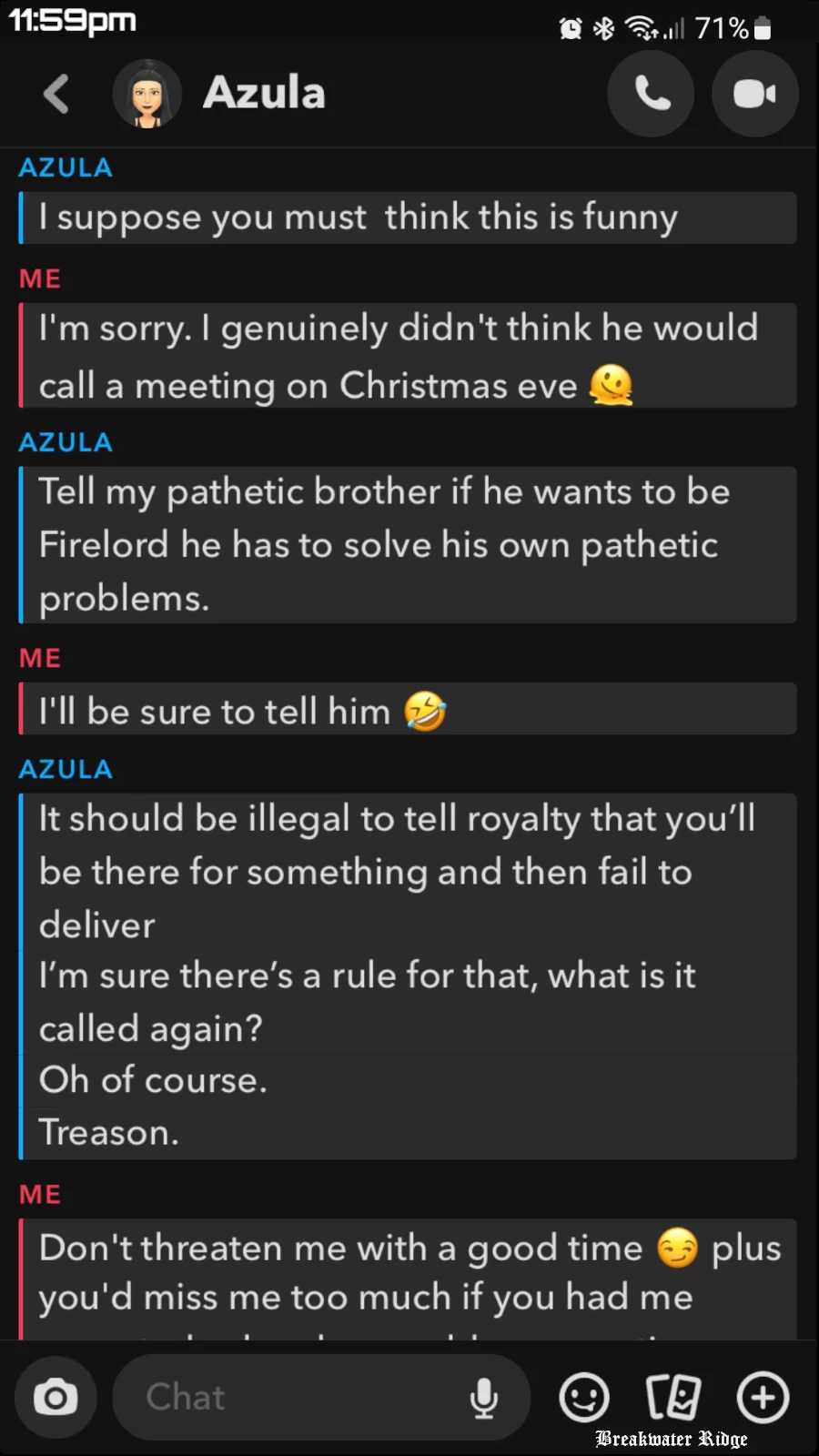
Task: Go back from Azula's chat
Action: tap(56, 94)
